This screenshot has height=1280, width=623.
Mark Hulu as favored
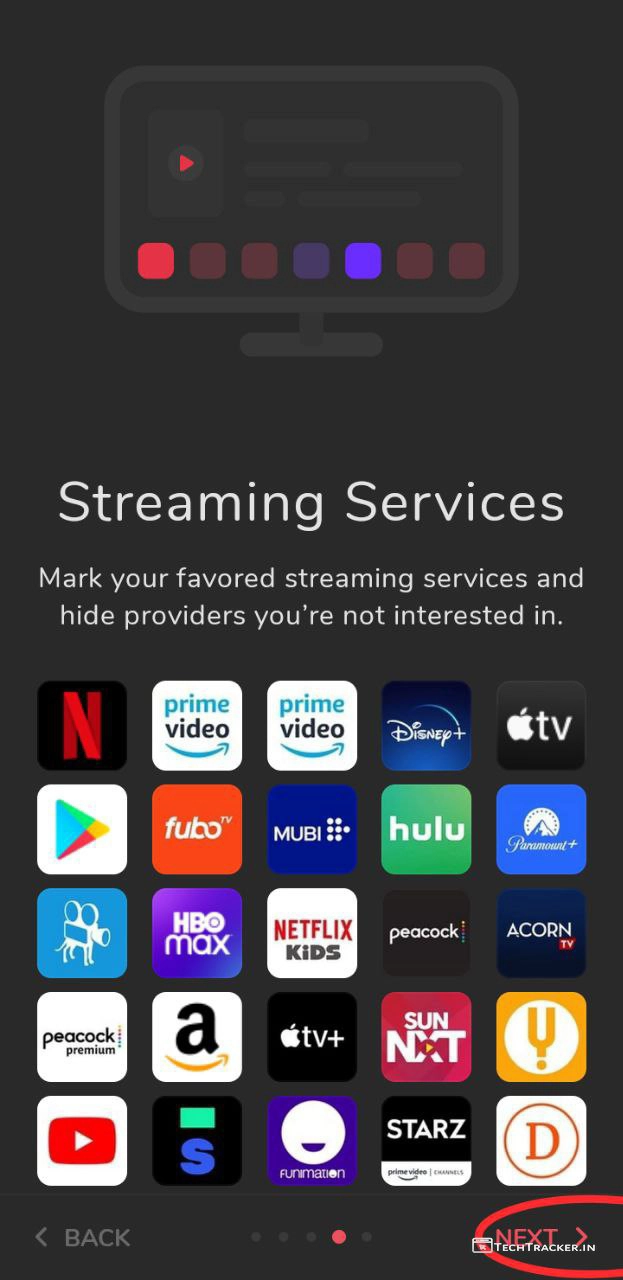pos(426,829)
